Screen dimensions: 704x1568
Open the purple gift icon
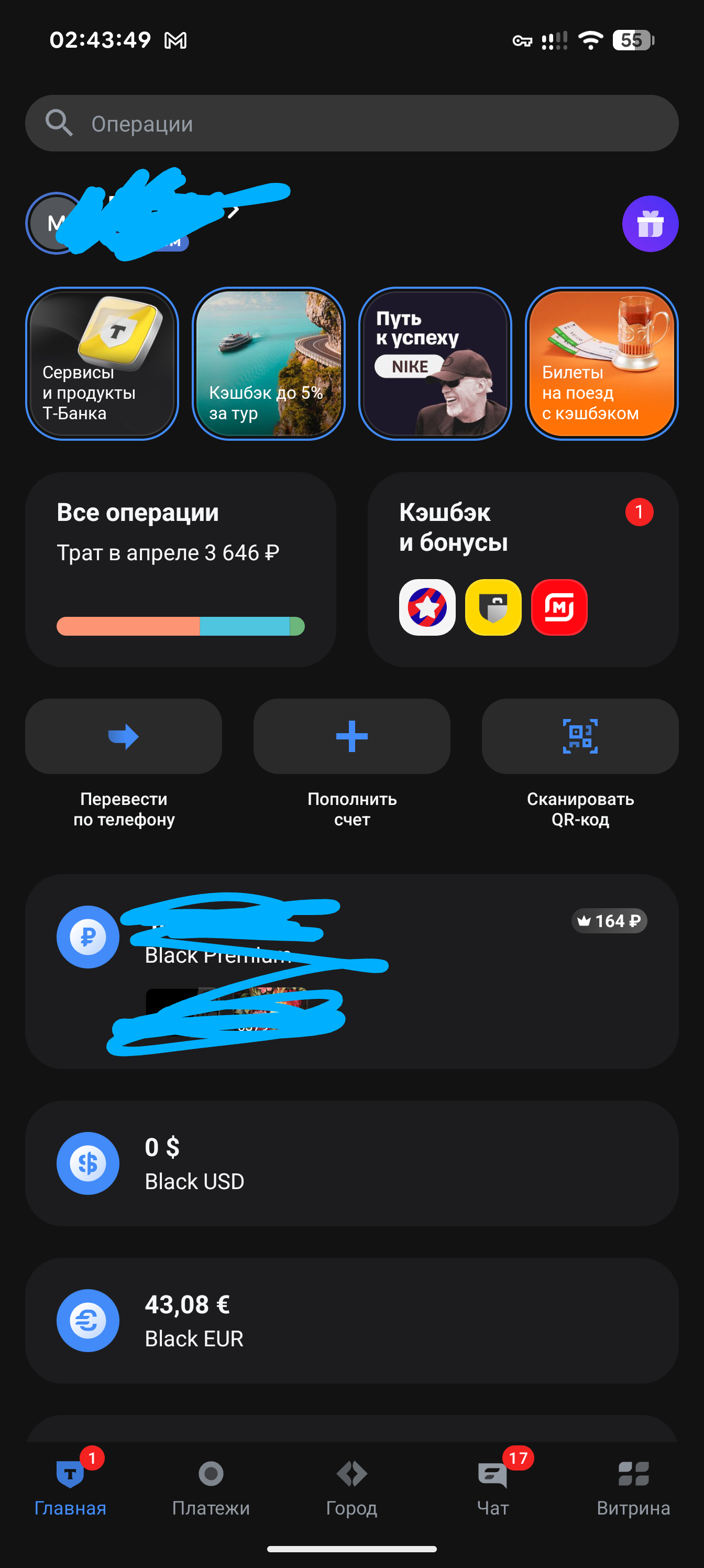(650, 223)
